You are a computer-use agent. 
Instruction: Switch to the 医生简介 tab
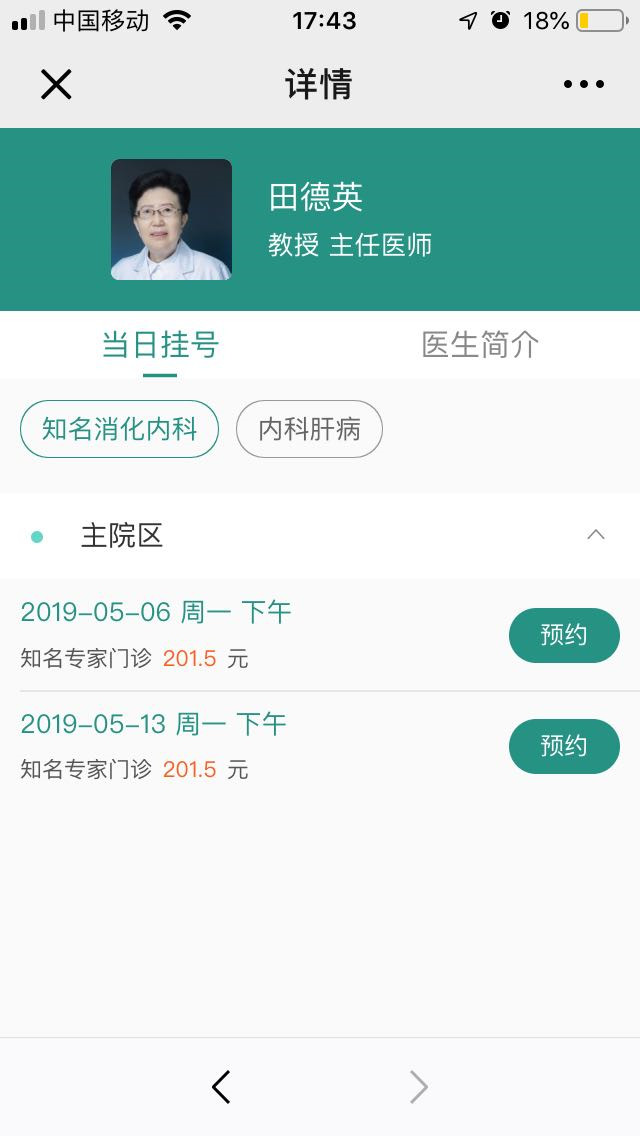pos(480,345)
